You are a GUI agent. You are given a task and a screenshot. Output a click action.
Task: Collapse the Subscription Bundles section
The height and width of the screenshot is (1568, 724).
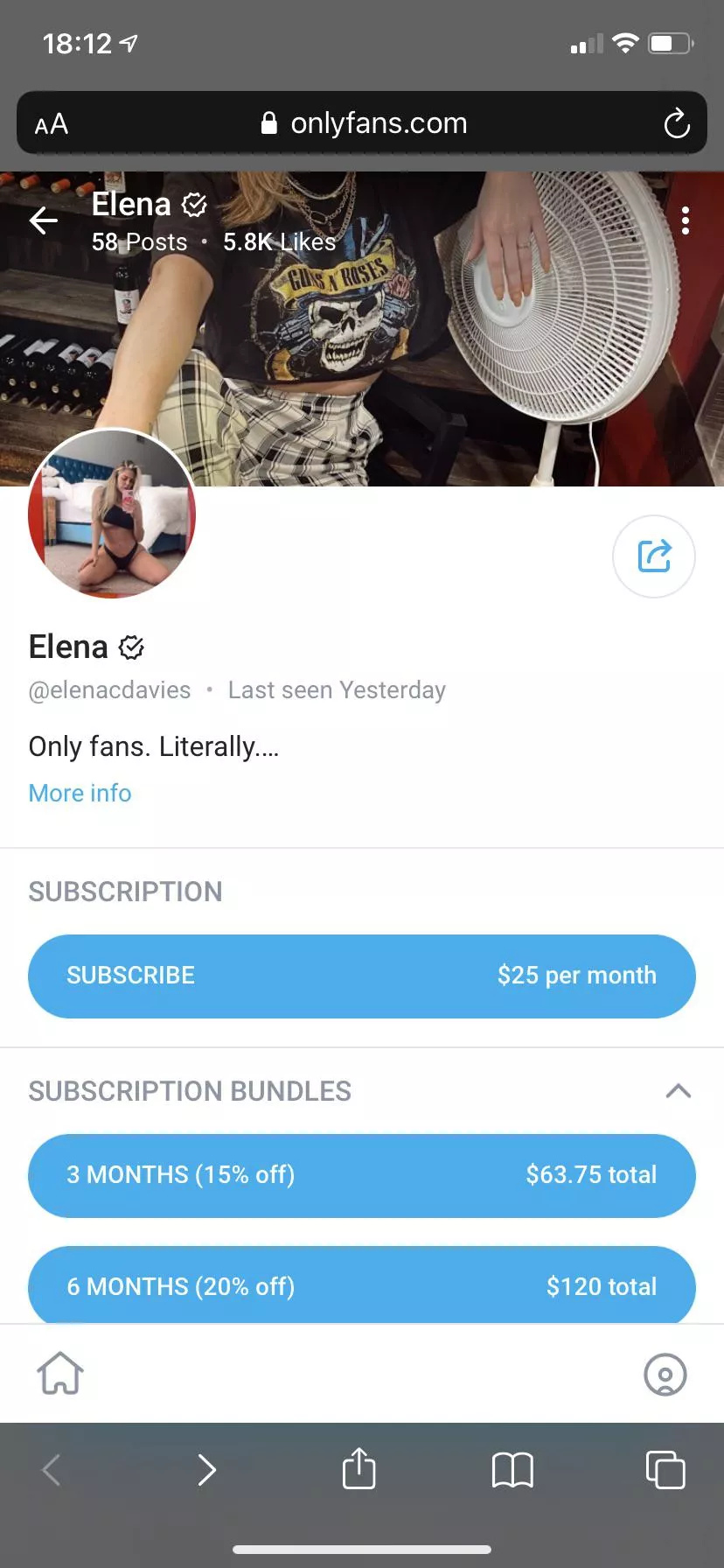pyautogui.click(x=679, y=1090)
